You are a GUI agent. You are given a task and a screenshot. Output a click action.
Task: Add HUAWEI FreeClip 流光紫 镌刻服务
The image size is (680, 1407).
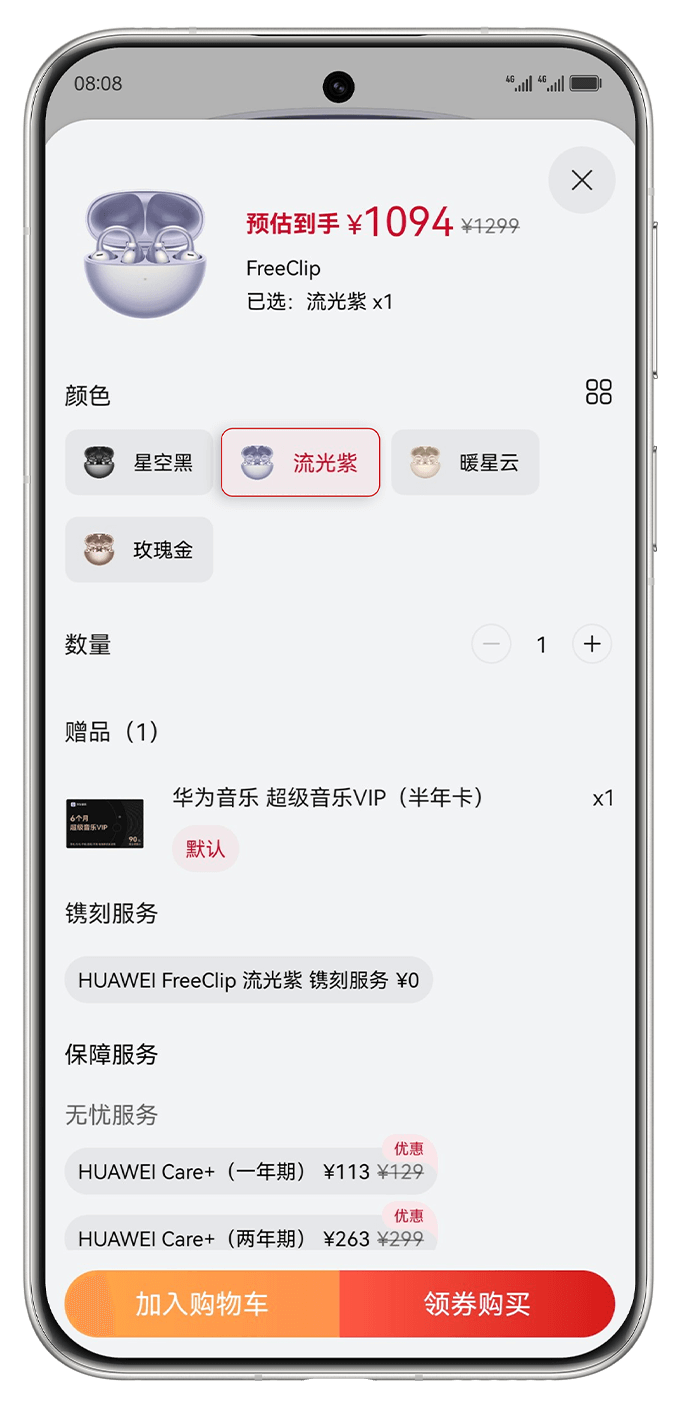[248, 980]
